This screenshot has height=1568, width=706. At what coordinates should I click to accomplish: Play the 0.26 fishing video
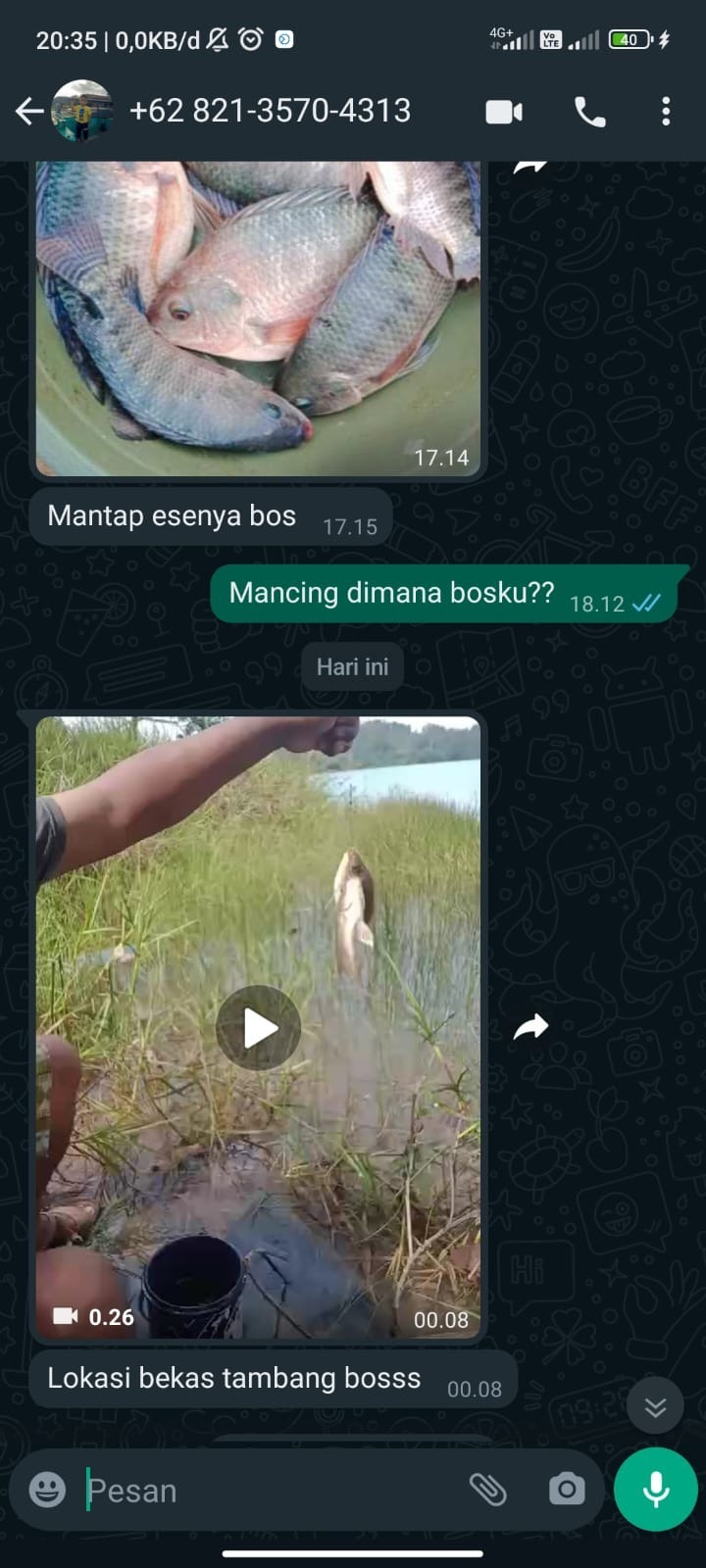[x=259, y=1028]
